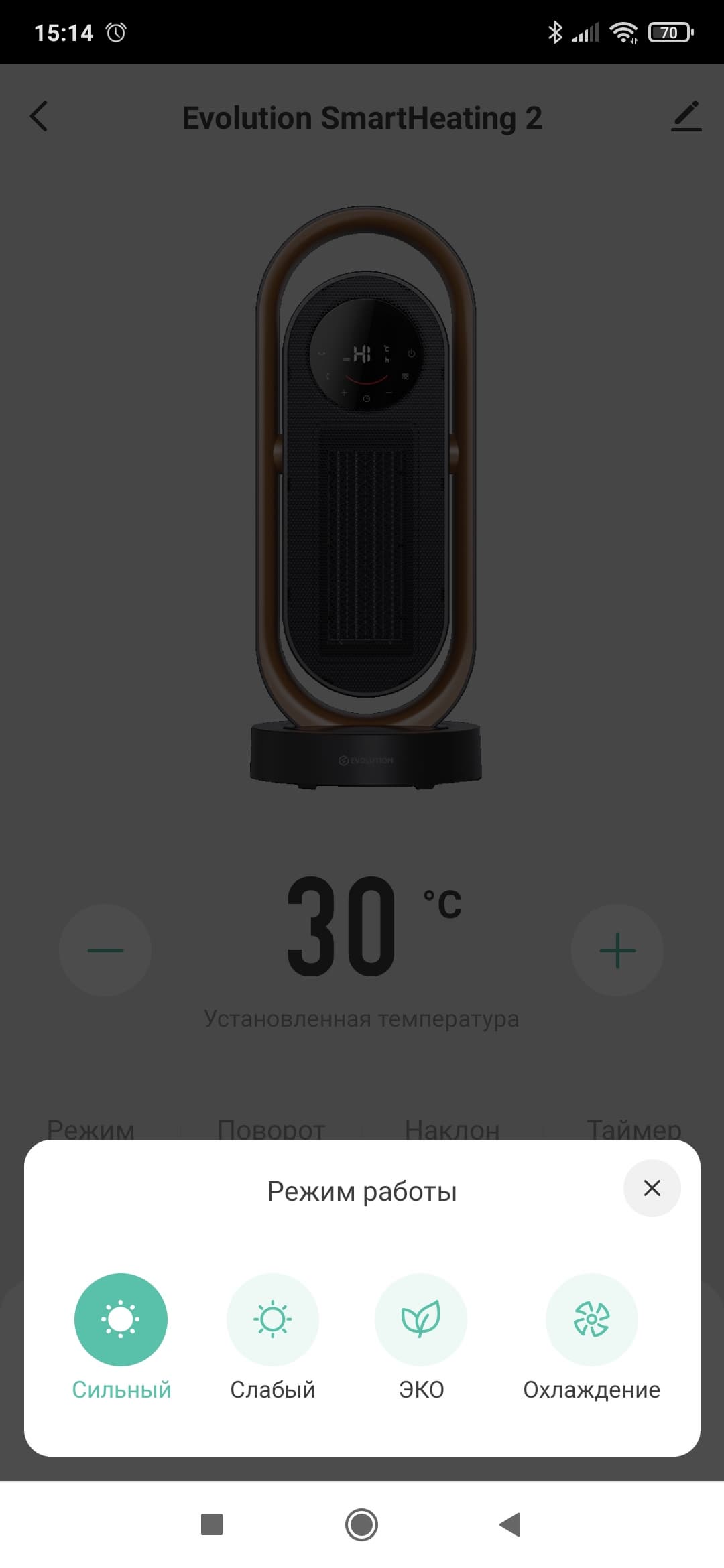Image resolution: width=724 pixels, height=1568 pixels.
Task: Choose the ЭКО mode
Action: [421, 1319]
